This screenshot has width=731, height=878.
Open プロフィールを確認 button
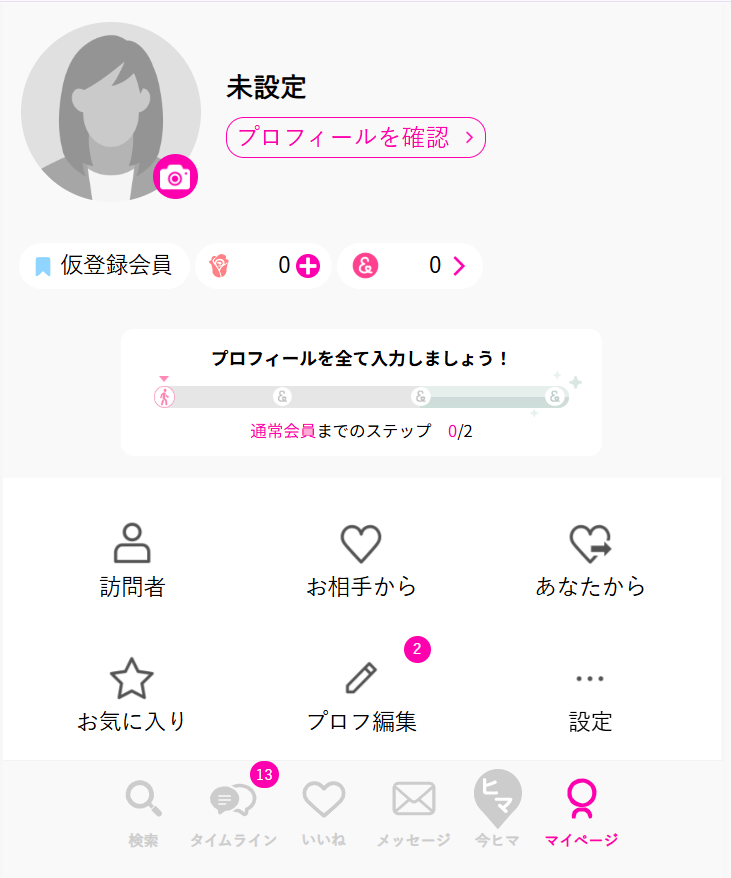pyautogui.click(x=356, y=138)
